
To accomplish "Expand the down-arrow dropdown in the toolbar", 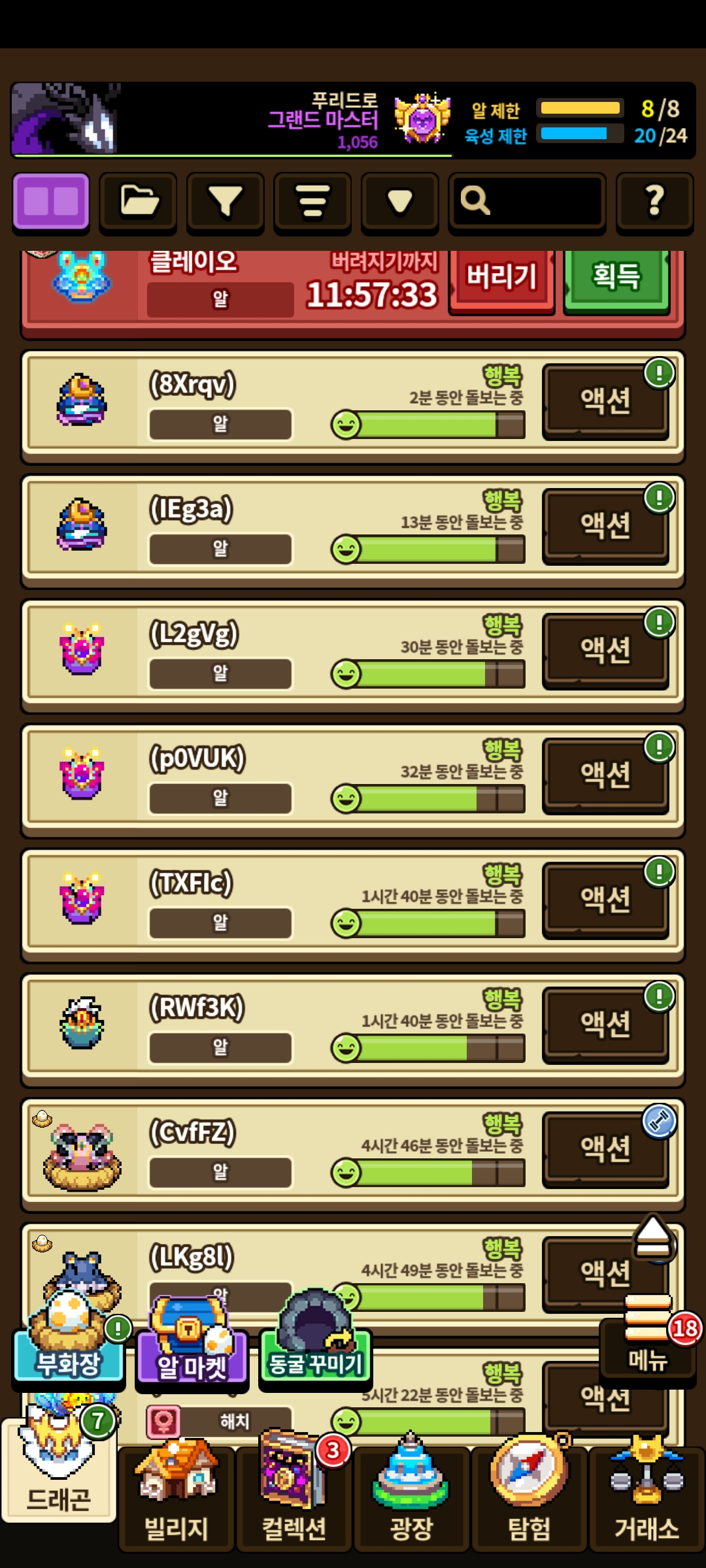I will [399, 202].
